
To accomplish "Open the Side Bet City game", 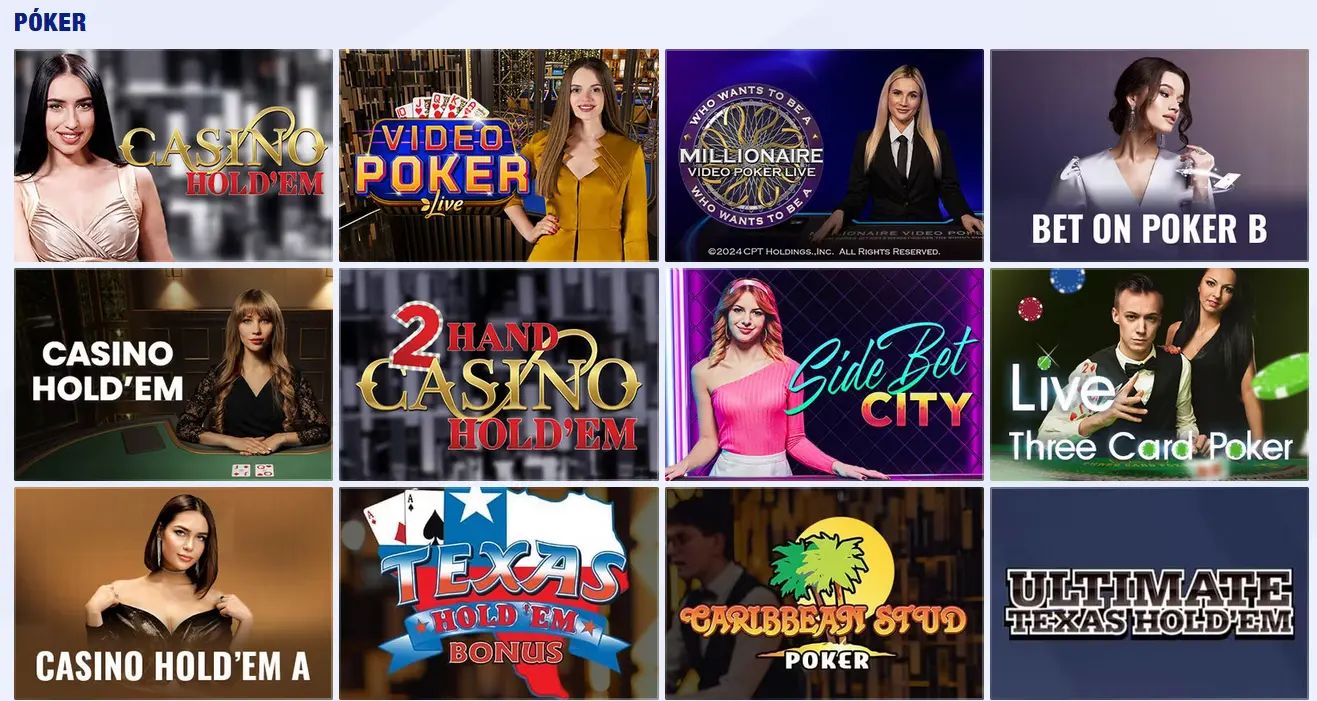I will [824, 374].
